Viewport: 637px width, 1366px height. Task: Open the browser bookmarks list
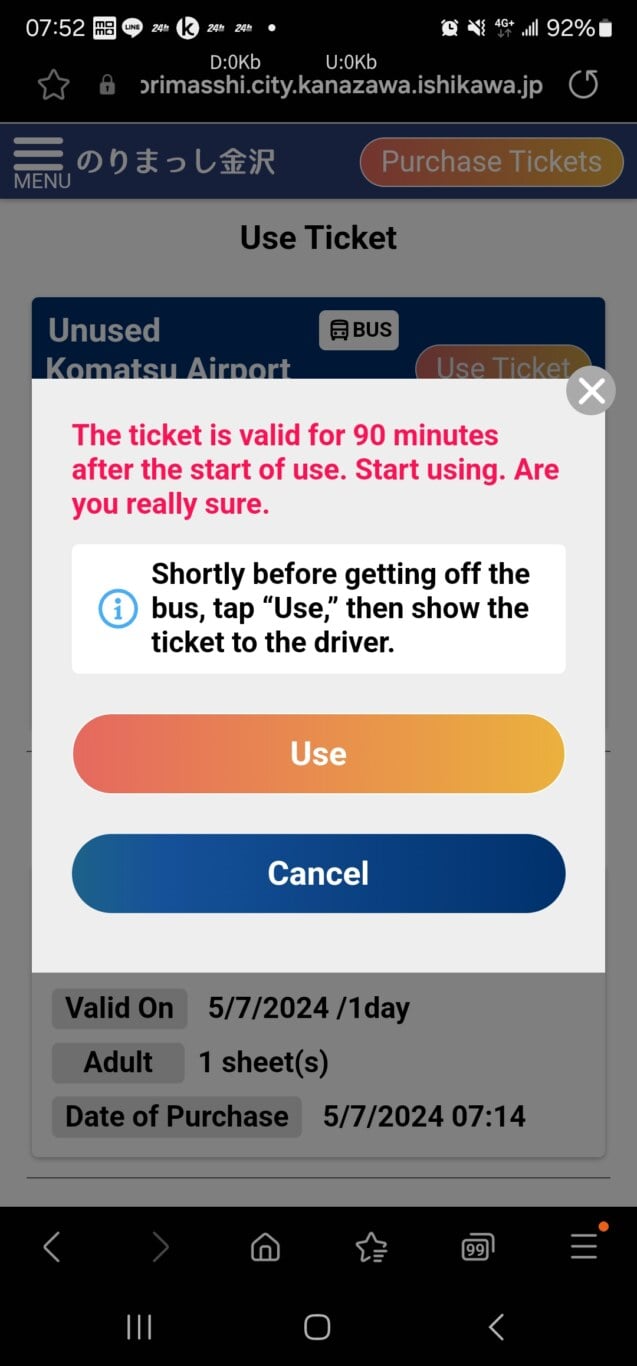point(371,1246)
